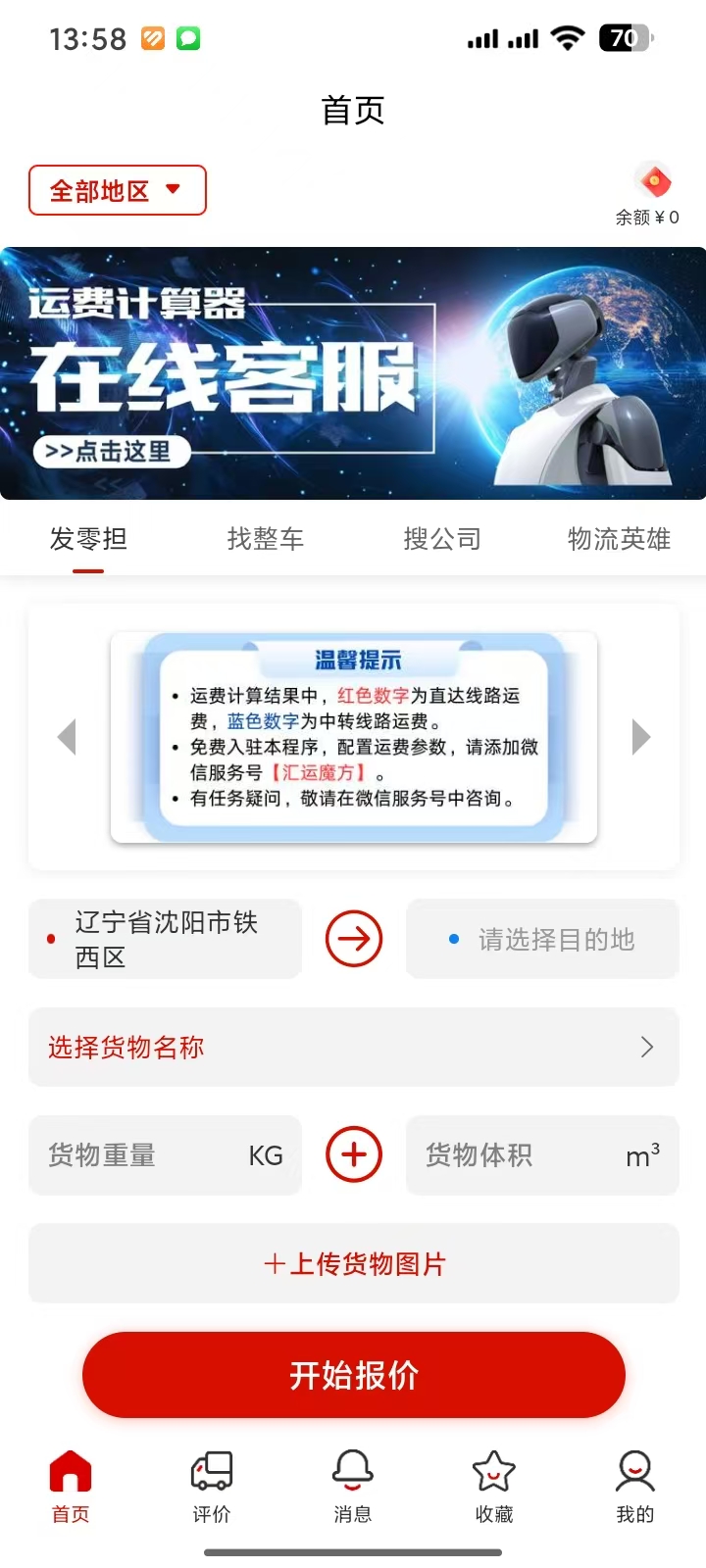The width and height of the screenshot is (706, 1568).
Task: Tap 开始报价 to start quoting
Action: (353, 1375)
